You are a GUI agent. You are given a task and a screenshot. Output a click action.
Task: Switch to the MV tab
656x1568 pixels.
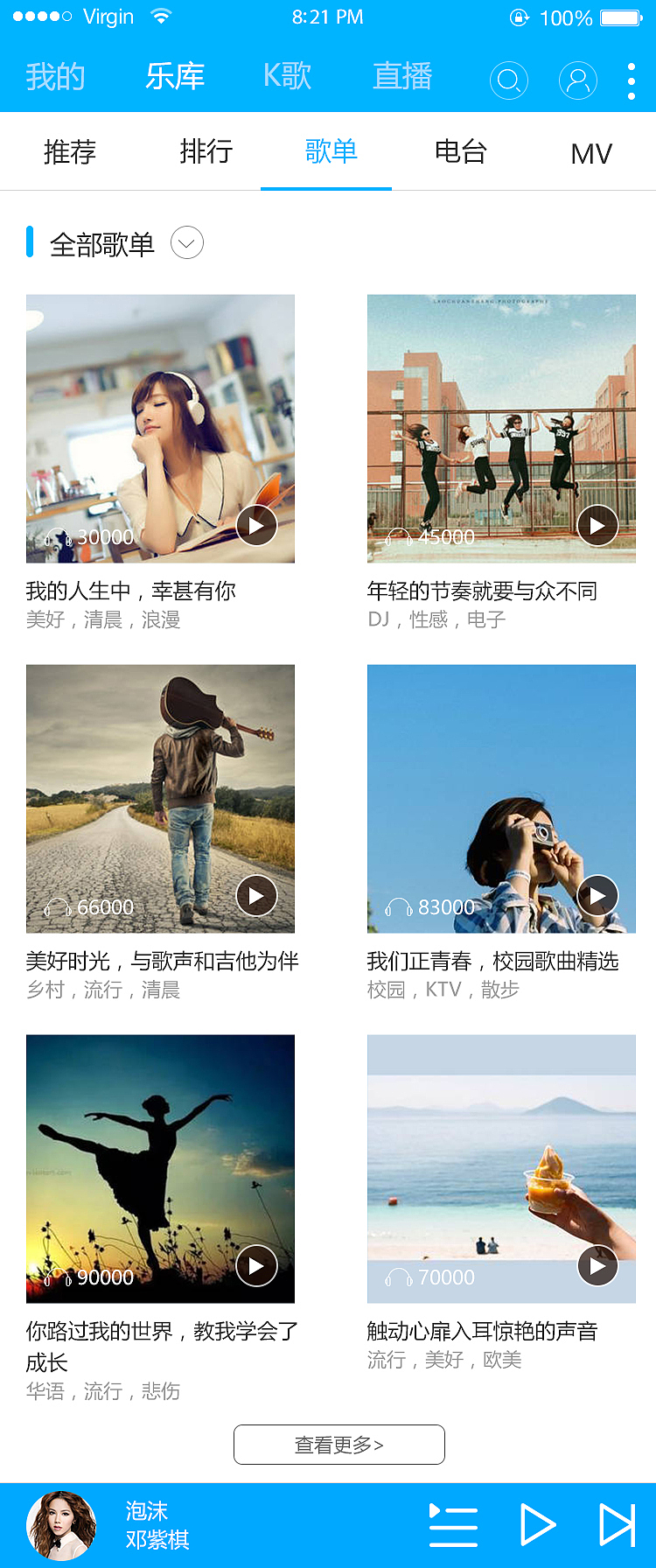click(x=591, y=152)
